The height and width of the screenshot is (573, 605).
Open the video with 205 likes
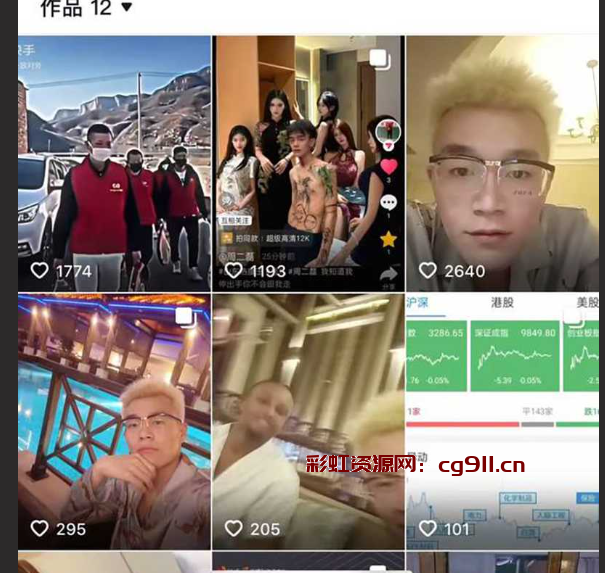(x=308, y=420)
